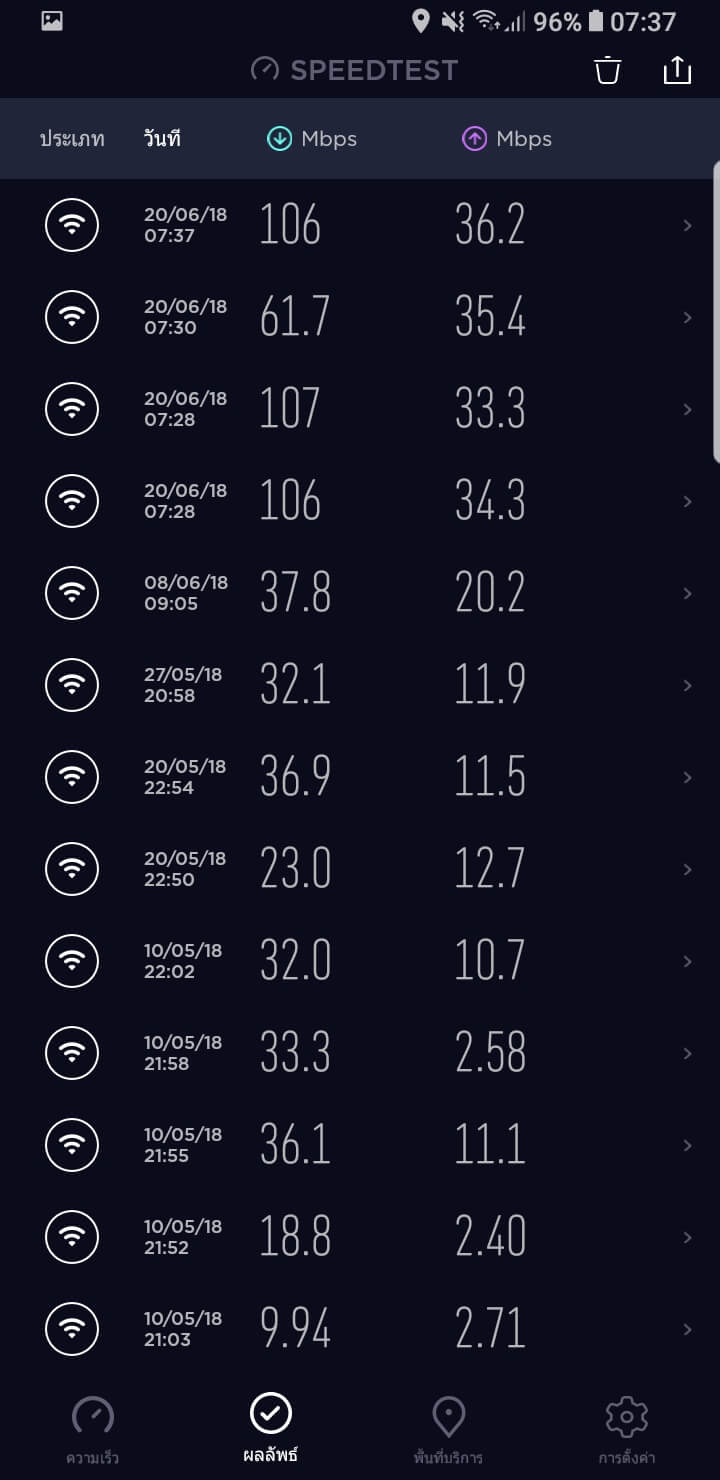Delete all results with the trash icon

pyautogui.click(x=608, y=70)
